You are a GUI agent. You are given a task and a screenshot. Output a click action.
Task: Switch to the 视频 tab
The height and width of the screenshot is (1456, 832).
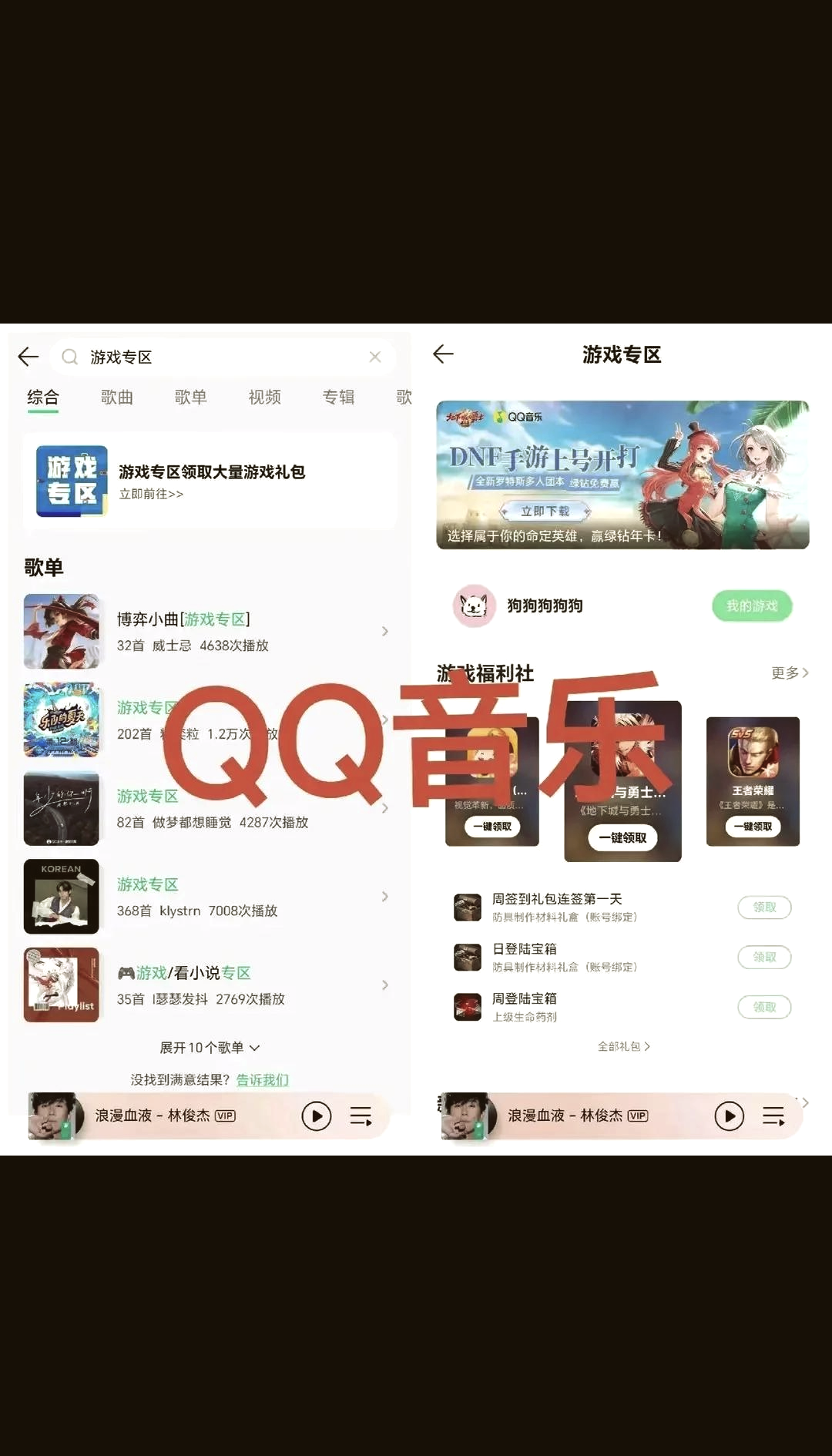(x=264, y=398)
